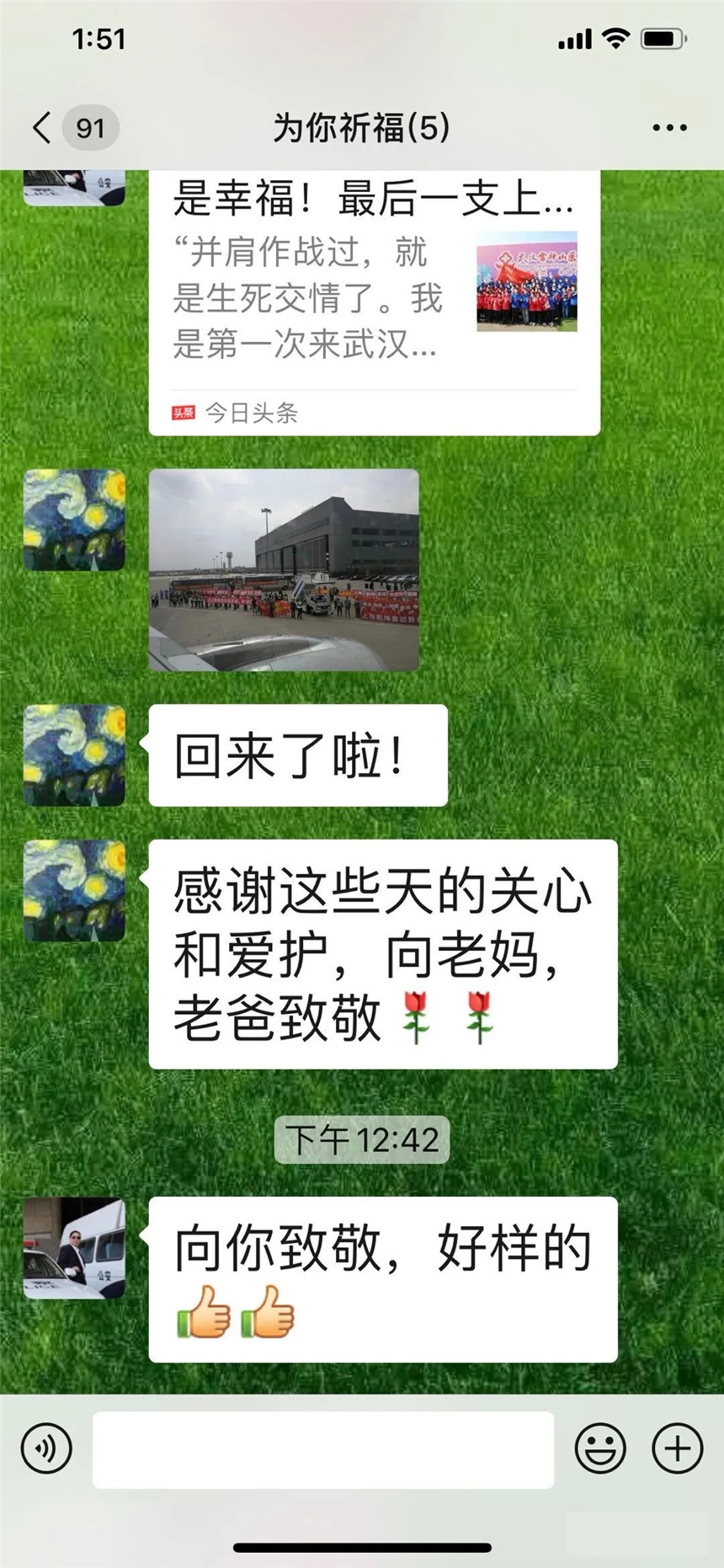724x1568 pixels.
Task: Open the group chat options menu
Action: [x=669, y=128]
